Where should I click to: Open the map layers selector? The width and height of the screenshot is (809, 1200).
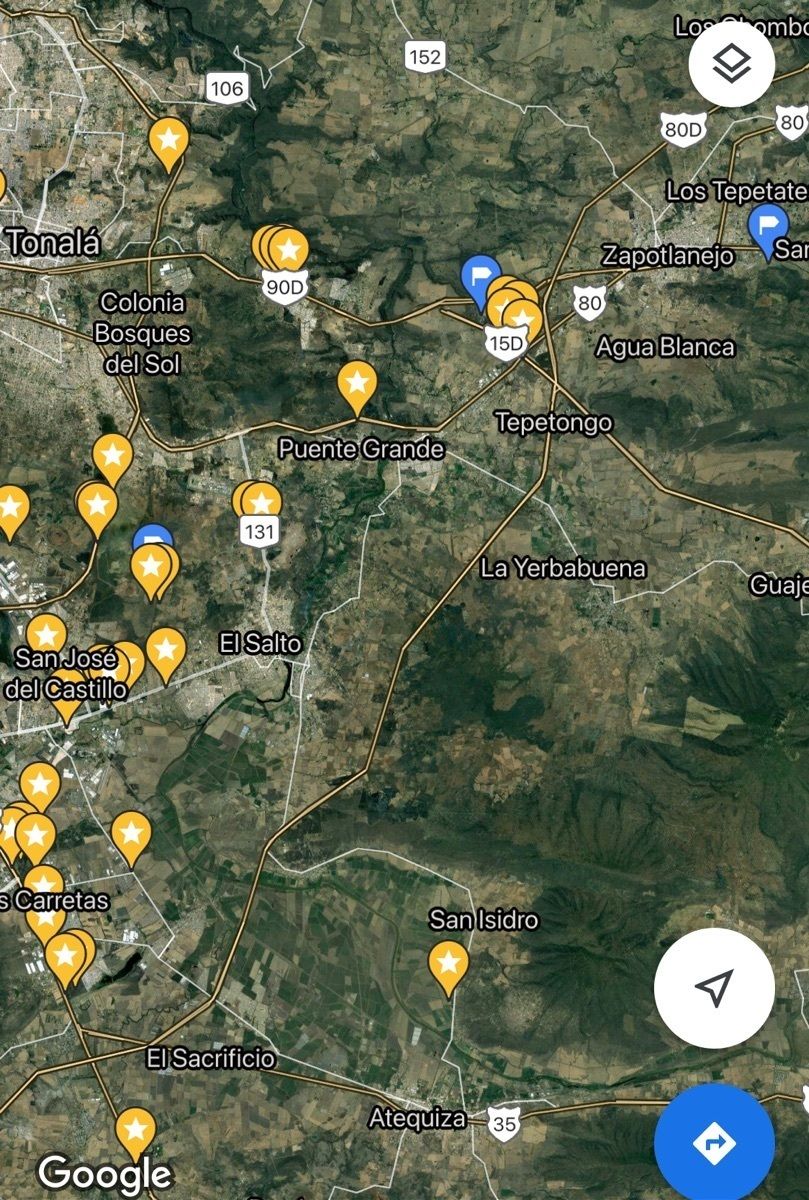coord(732,64)
